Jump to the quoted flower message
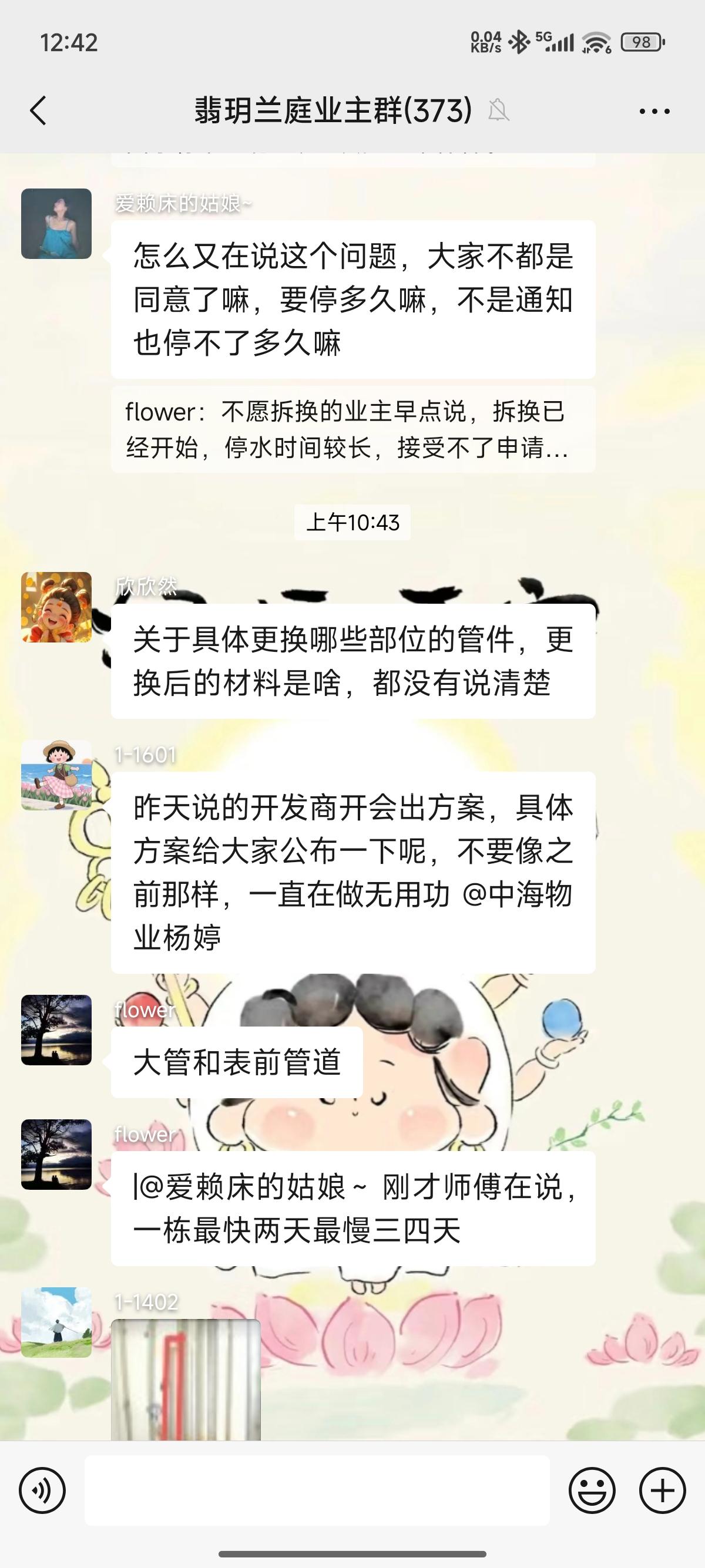705x1568 pixels. 352,429
